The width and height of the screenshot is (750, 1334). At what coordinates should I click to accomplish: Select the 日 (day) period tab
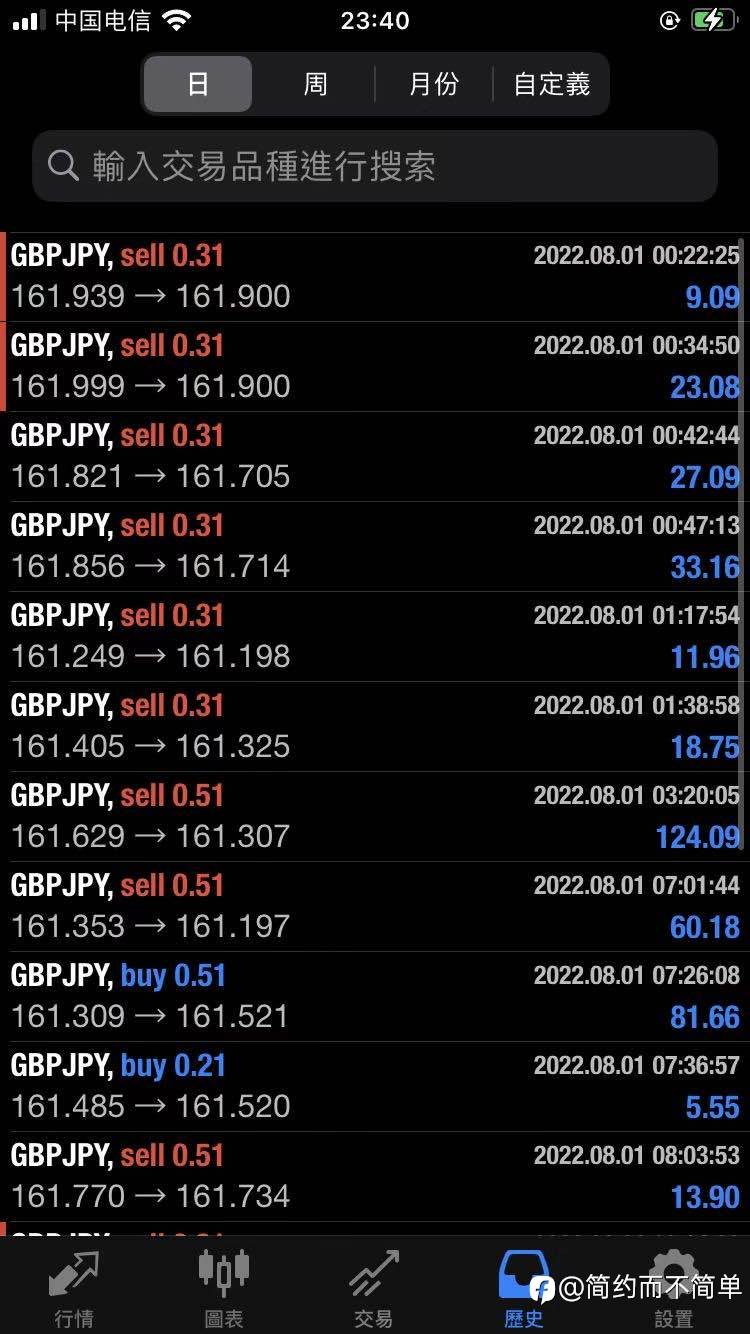point(198,84)
